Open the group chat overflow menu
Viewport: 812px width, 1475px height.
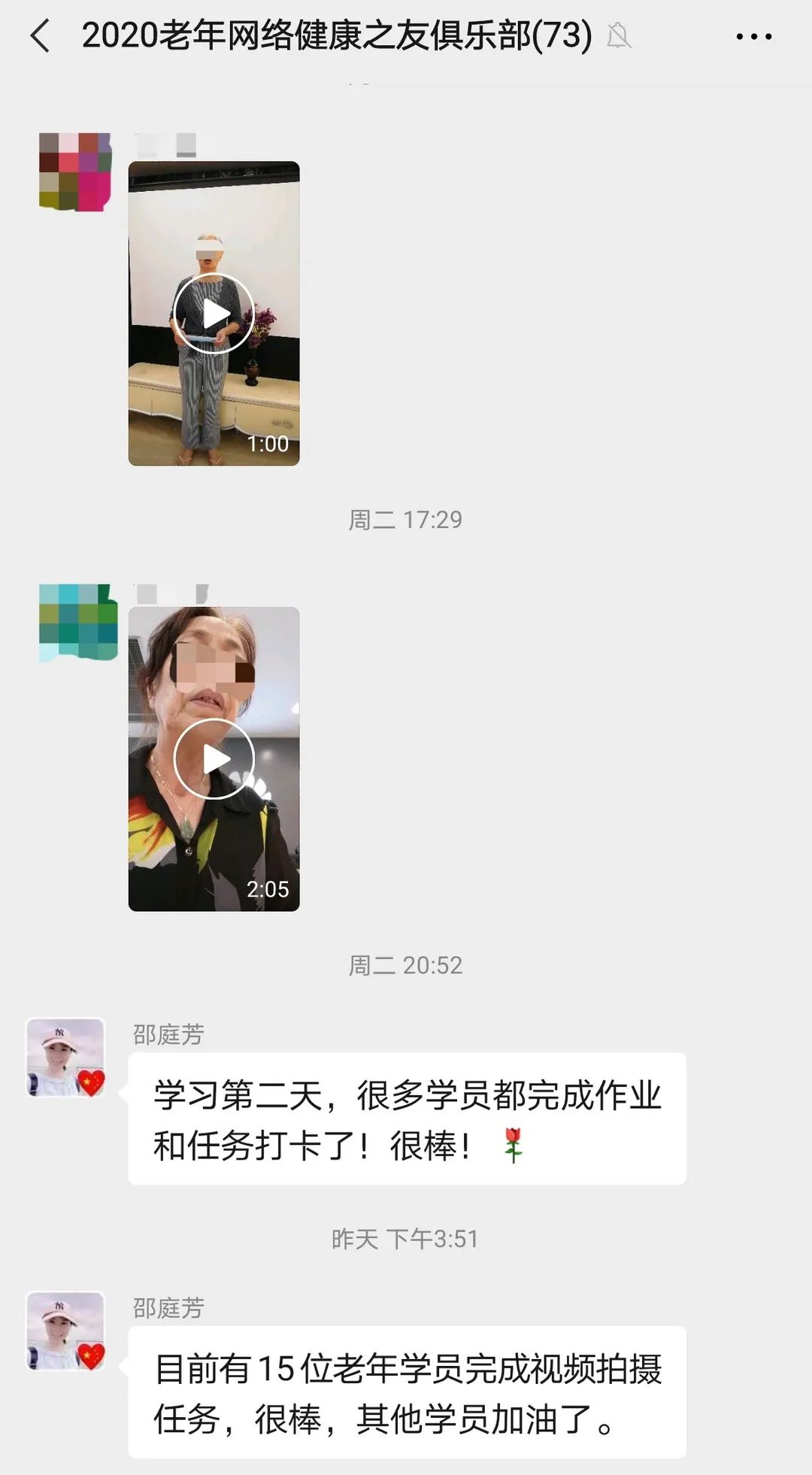(753, 35)
